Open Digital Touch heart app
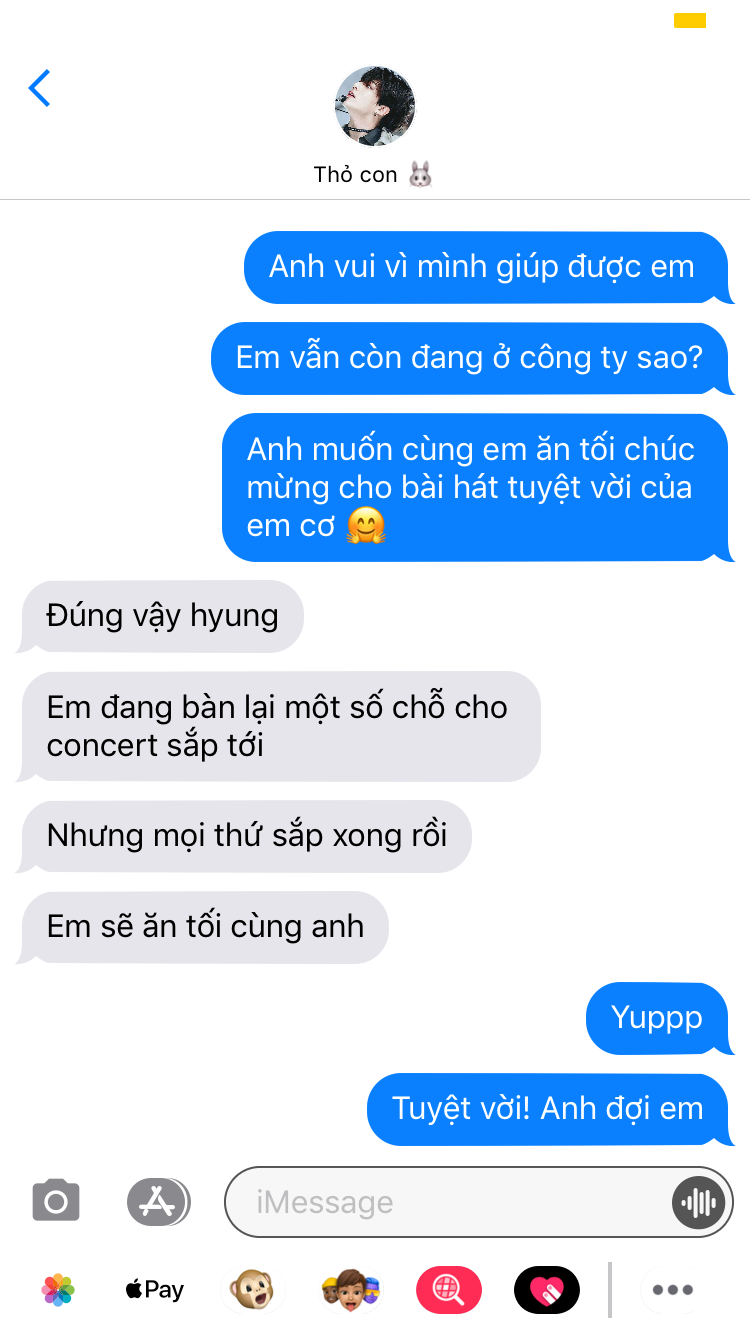The image size is (750, 1334). click(546, 1290)
